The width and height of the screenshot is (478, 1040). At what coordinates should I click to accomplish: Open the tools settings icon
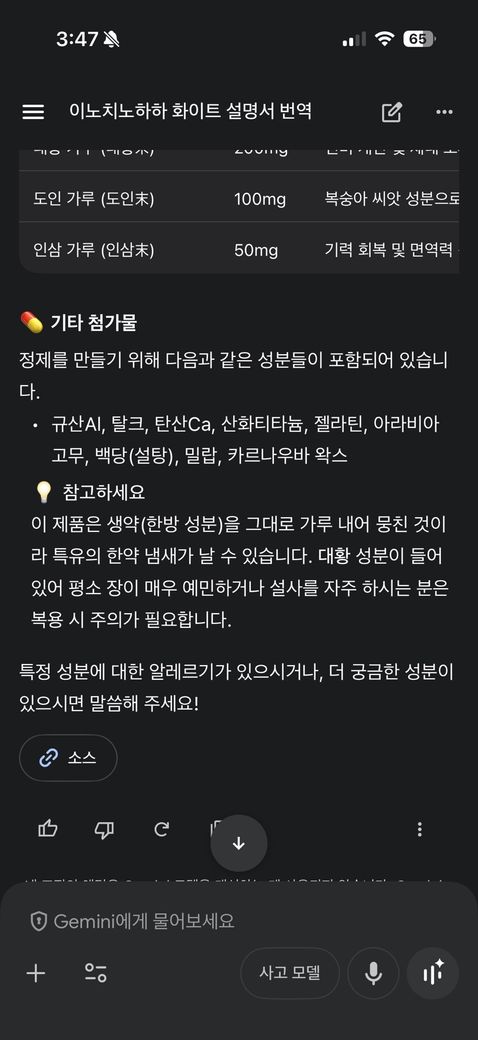tap(95, 973)
